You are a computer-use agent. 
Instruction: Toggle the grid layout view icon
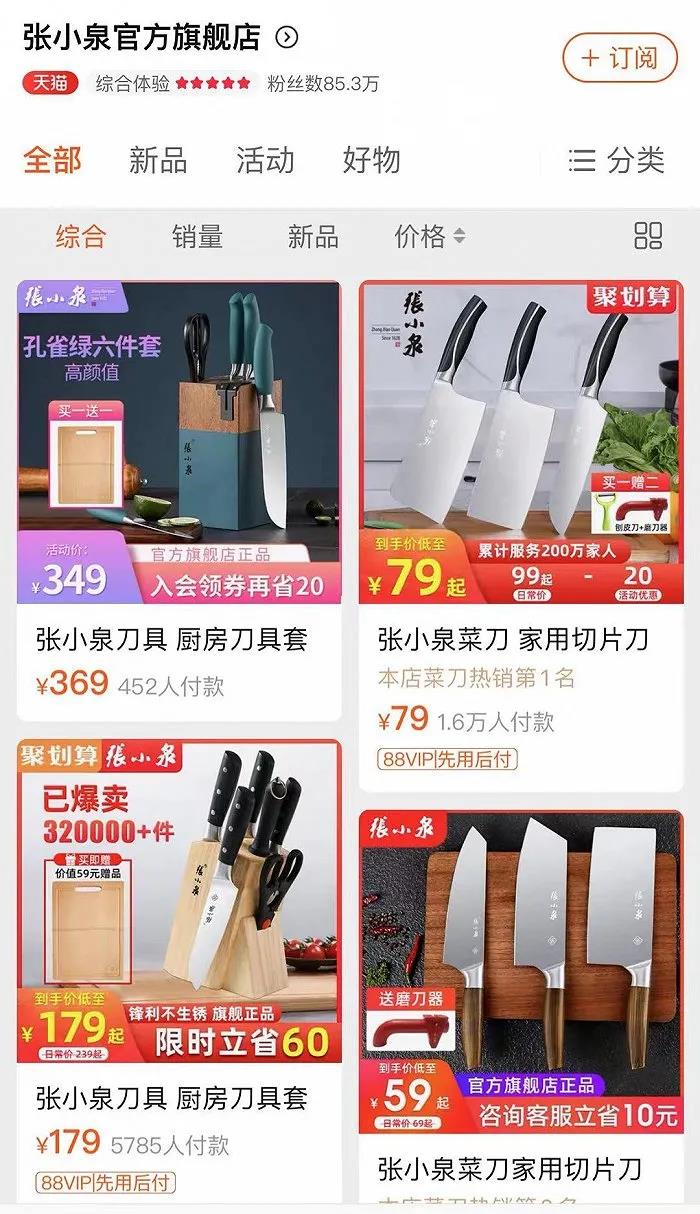pyautogui.click(x=649, y=236)
